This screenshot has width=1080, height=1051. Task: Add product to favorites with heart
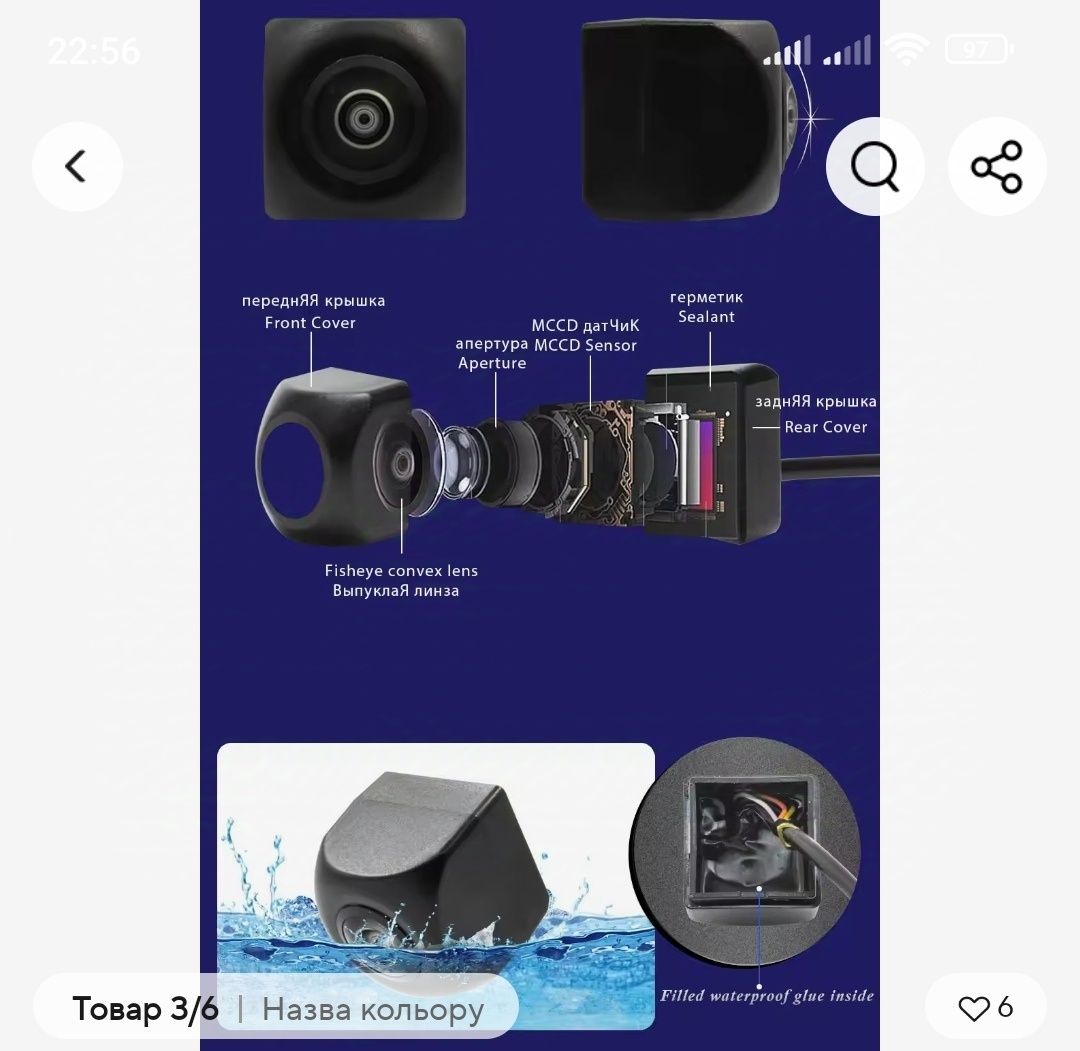click(974, 1008)
